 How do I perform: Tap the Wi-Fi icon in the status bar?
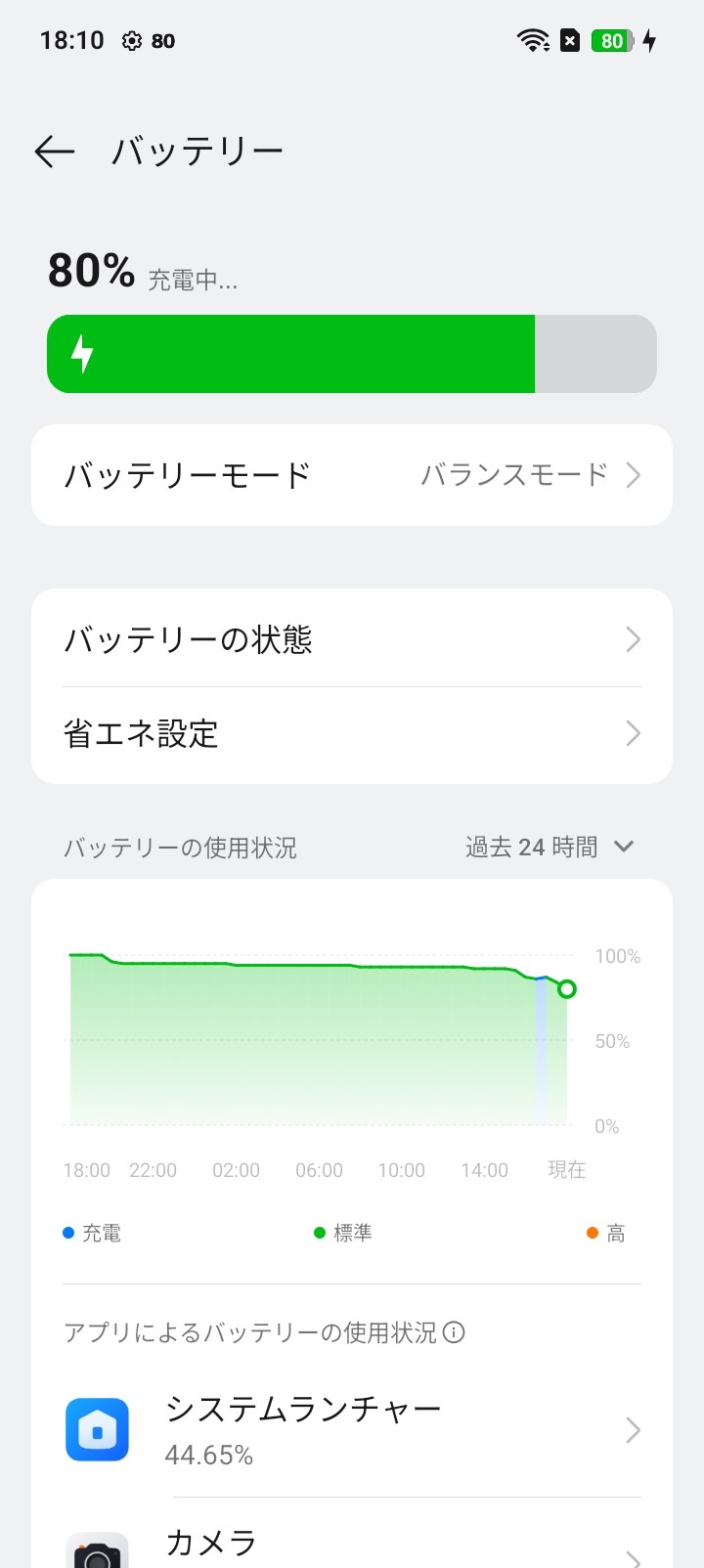click(x=531, y=40)
